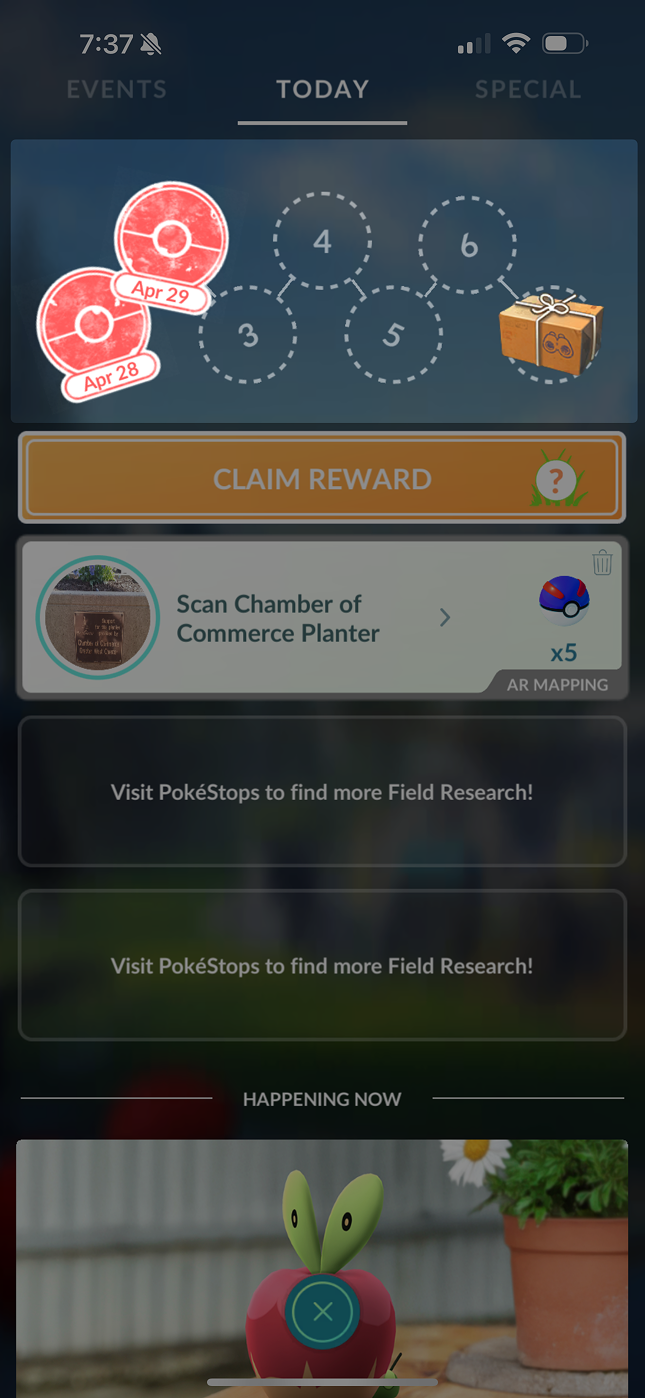
Task: Claim the research reward
Action: click(322, 479)
